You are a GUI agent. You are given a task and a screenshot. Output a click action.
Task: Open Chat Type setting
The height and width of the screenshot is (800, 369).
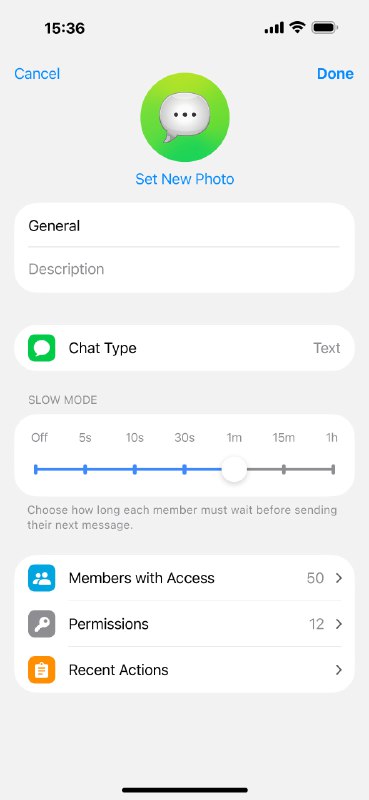point(184,348)
